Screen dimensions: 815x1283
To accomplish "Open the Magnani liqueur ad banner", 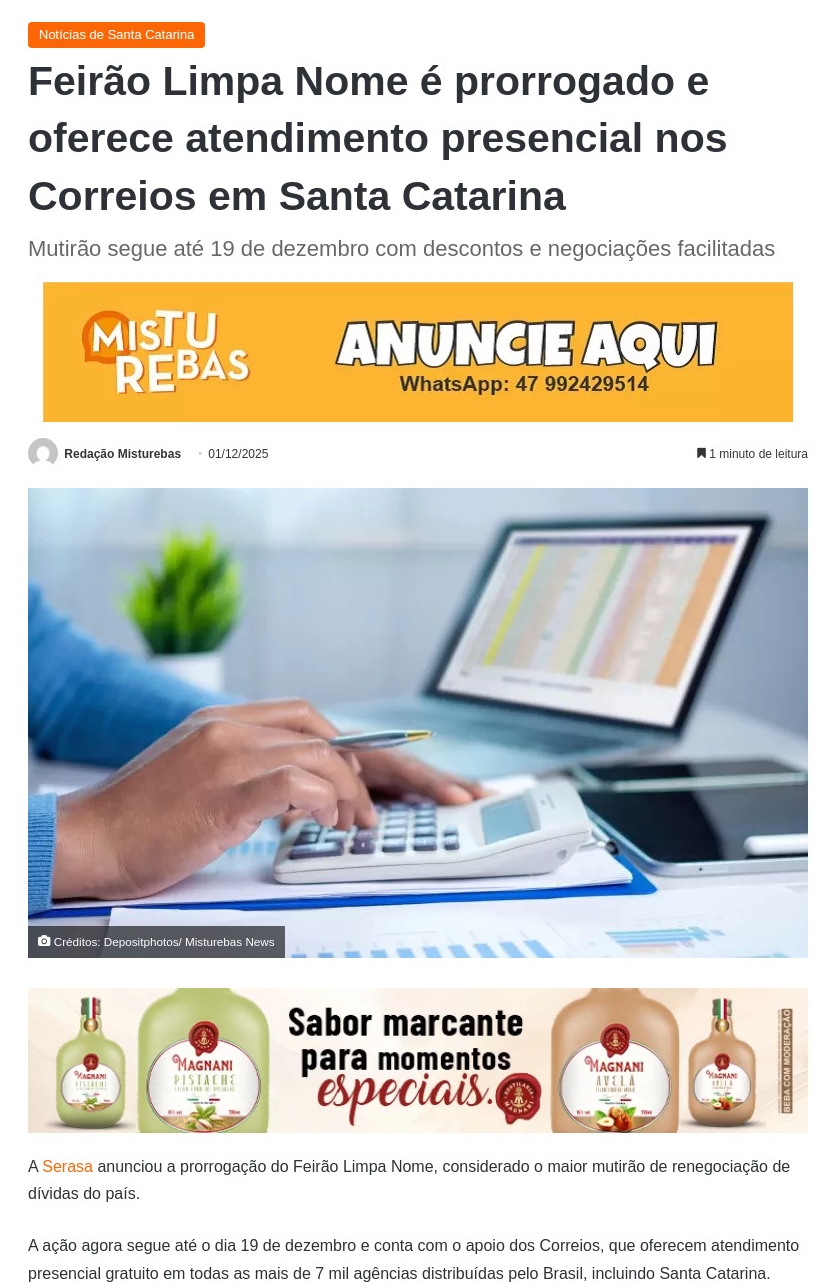I will 417,1060.
